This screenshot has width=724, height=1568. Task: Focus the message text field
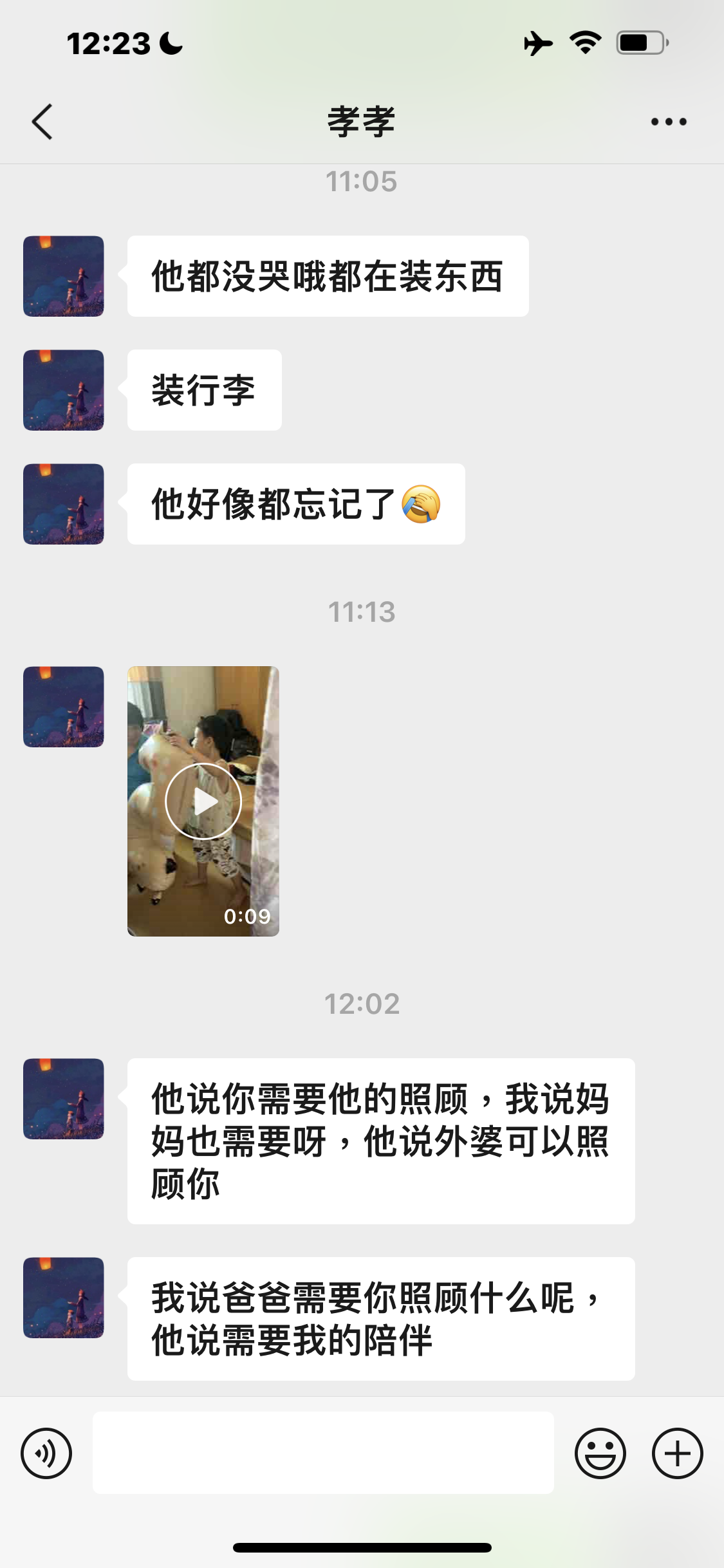(x=323, y=1453)
